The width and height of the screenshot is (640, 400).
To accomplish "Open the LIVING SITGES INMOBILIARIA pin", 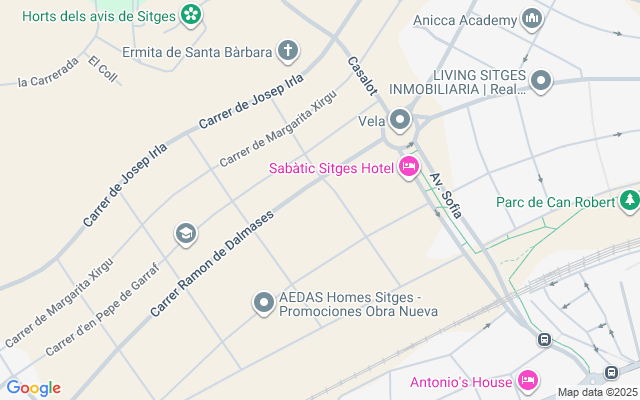I will (x=541, y=81).
